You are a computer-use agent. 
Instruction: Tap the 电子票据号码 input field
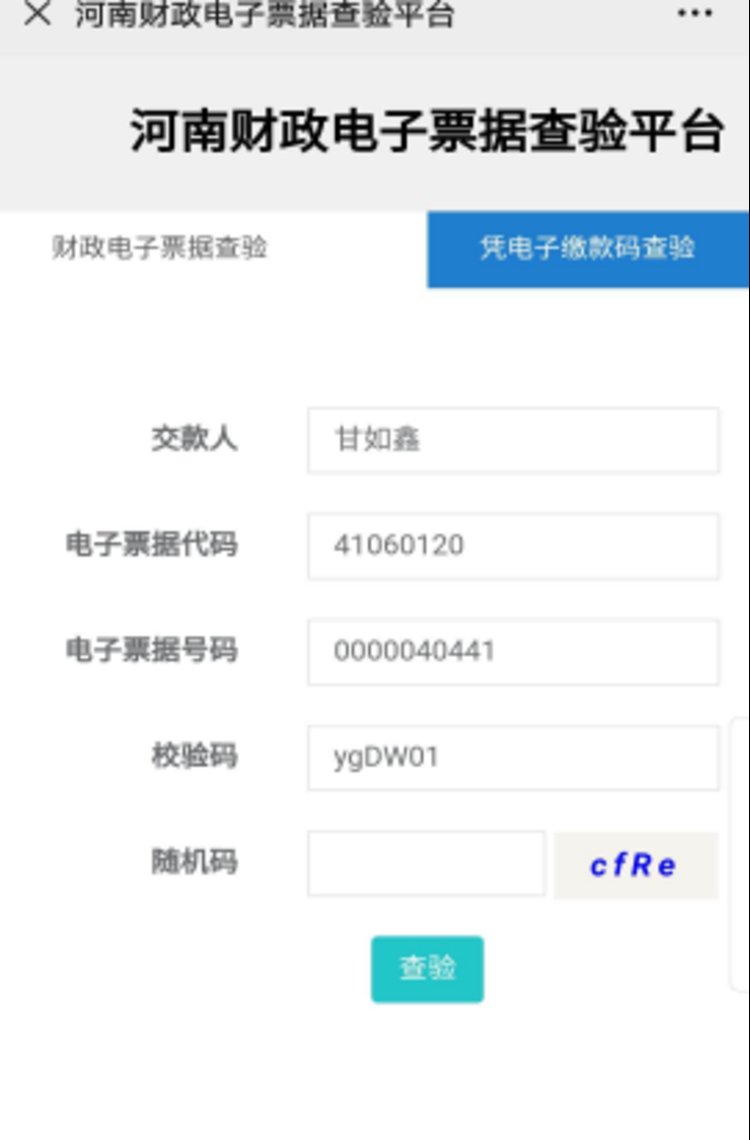[x=513, y=652]
